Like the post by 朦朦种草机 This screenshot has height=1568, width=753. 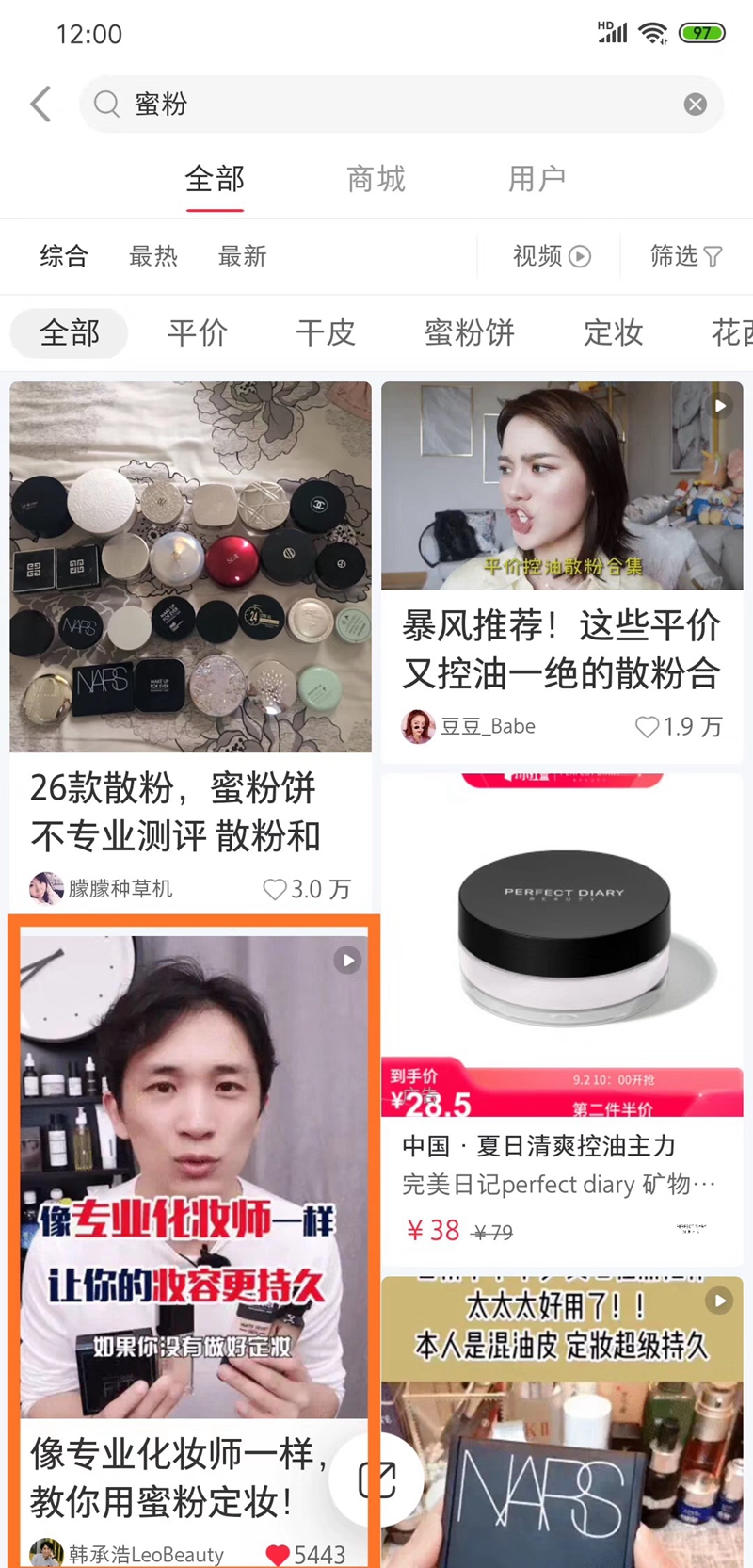coord(307,889)
